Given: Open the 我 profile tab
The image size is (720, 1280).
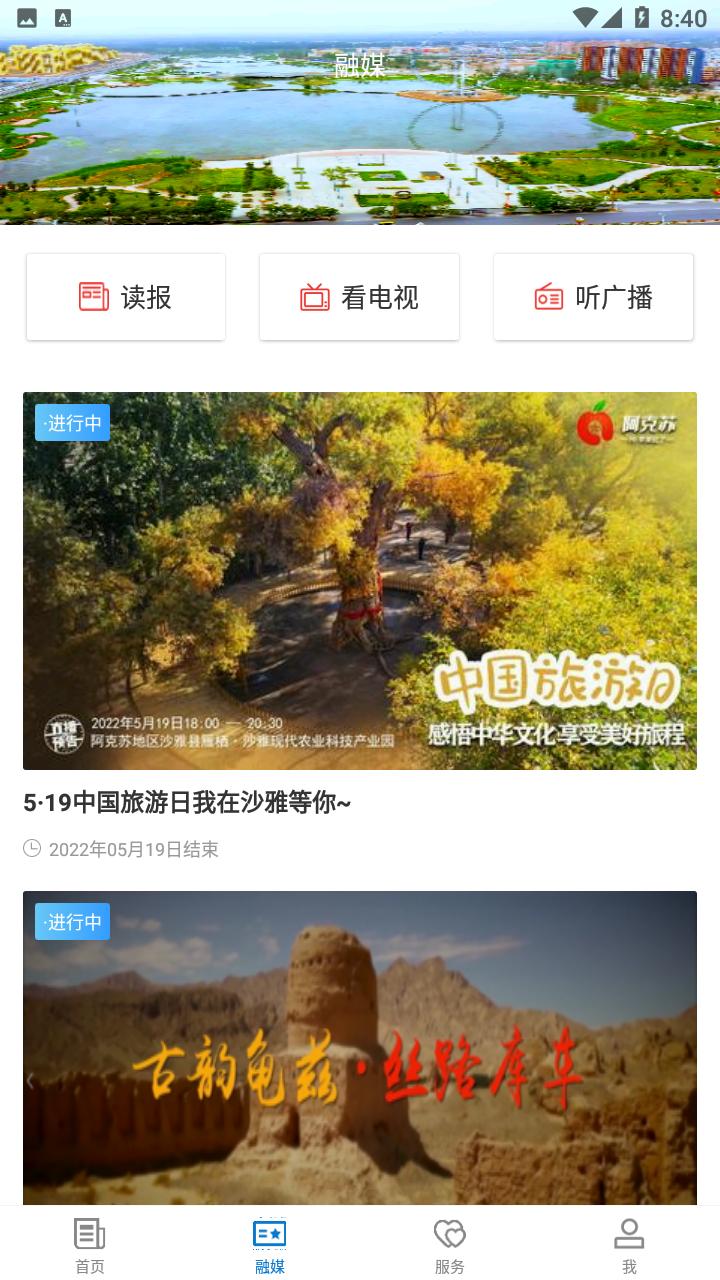Looking at the screenshot, I should [629, 1245].
